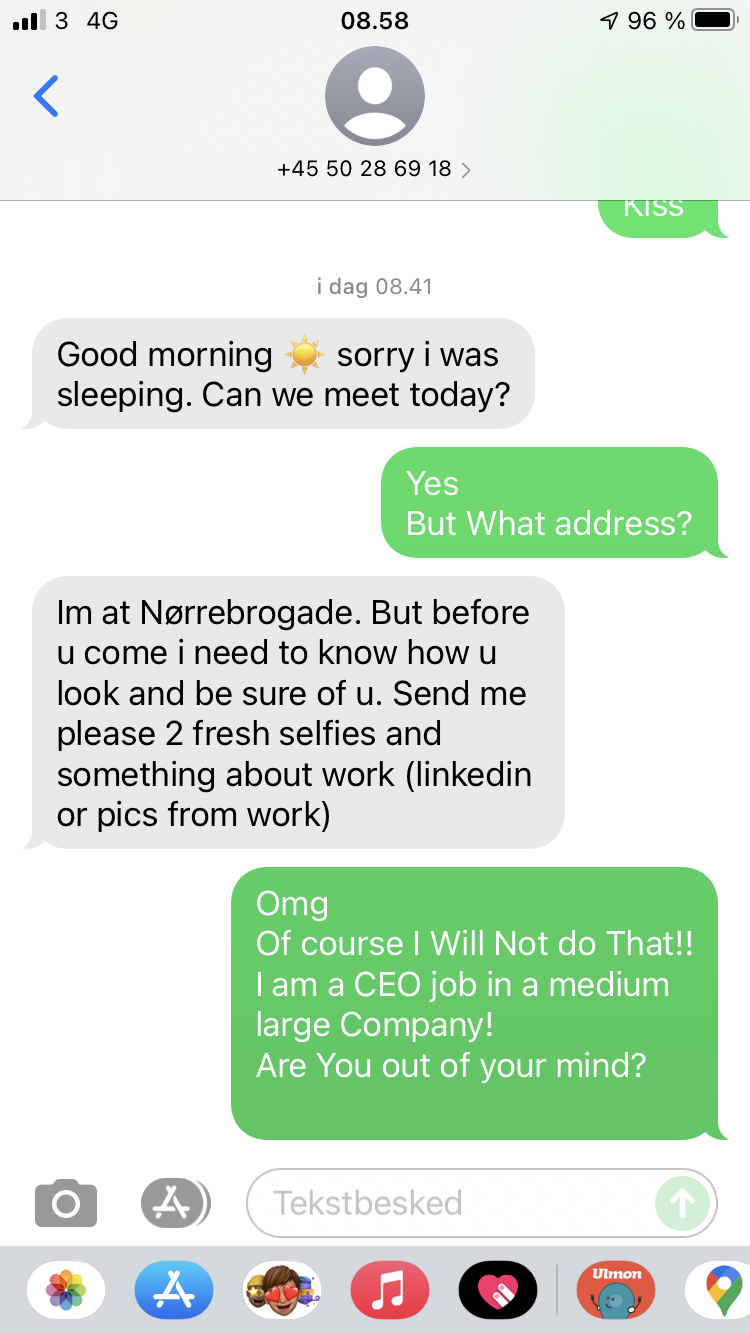Image resolution: width=750 pixels, height=1334 pixels.
Task: Open the Music app in the drawer
Action: 390,1290
